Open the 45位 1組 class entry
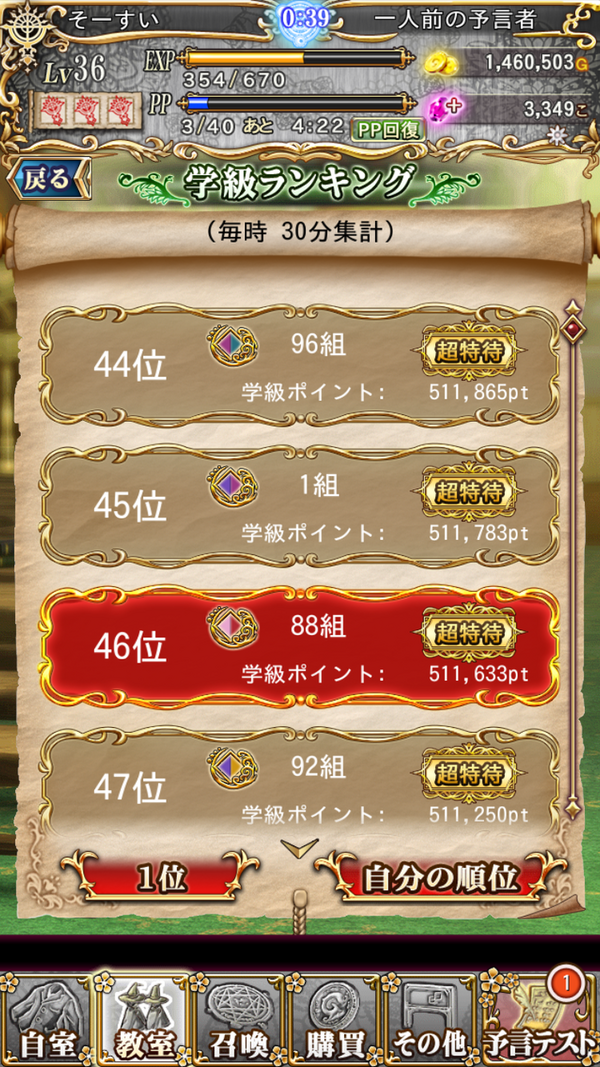 click(x=298, y=507)
